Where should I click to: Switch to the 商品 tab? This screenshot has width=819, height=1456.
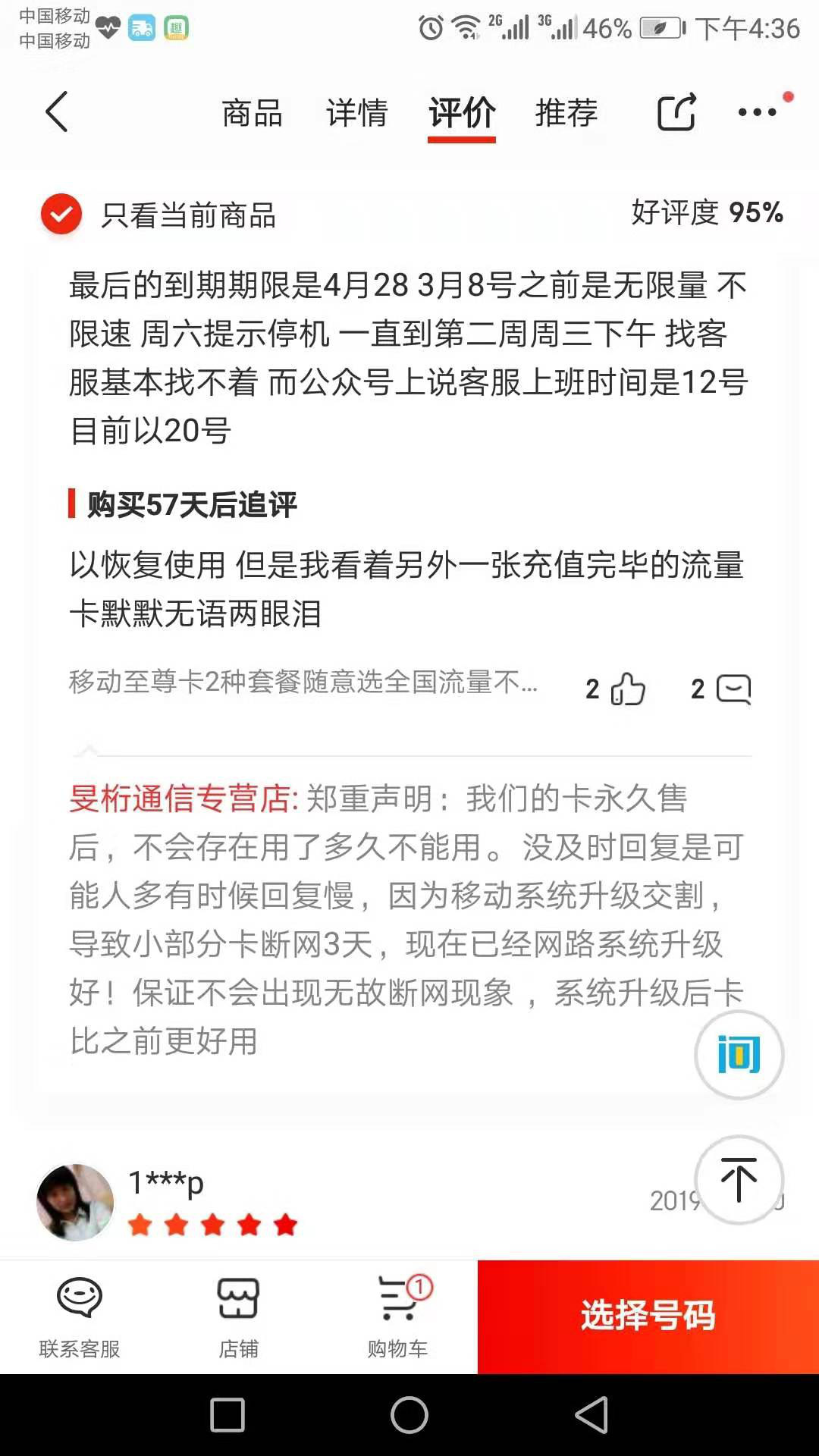(x=252, y=113)
